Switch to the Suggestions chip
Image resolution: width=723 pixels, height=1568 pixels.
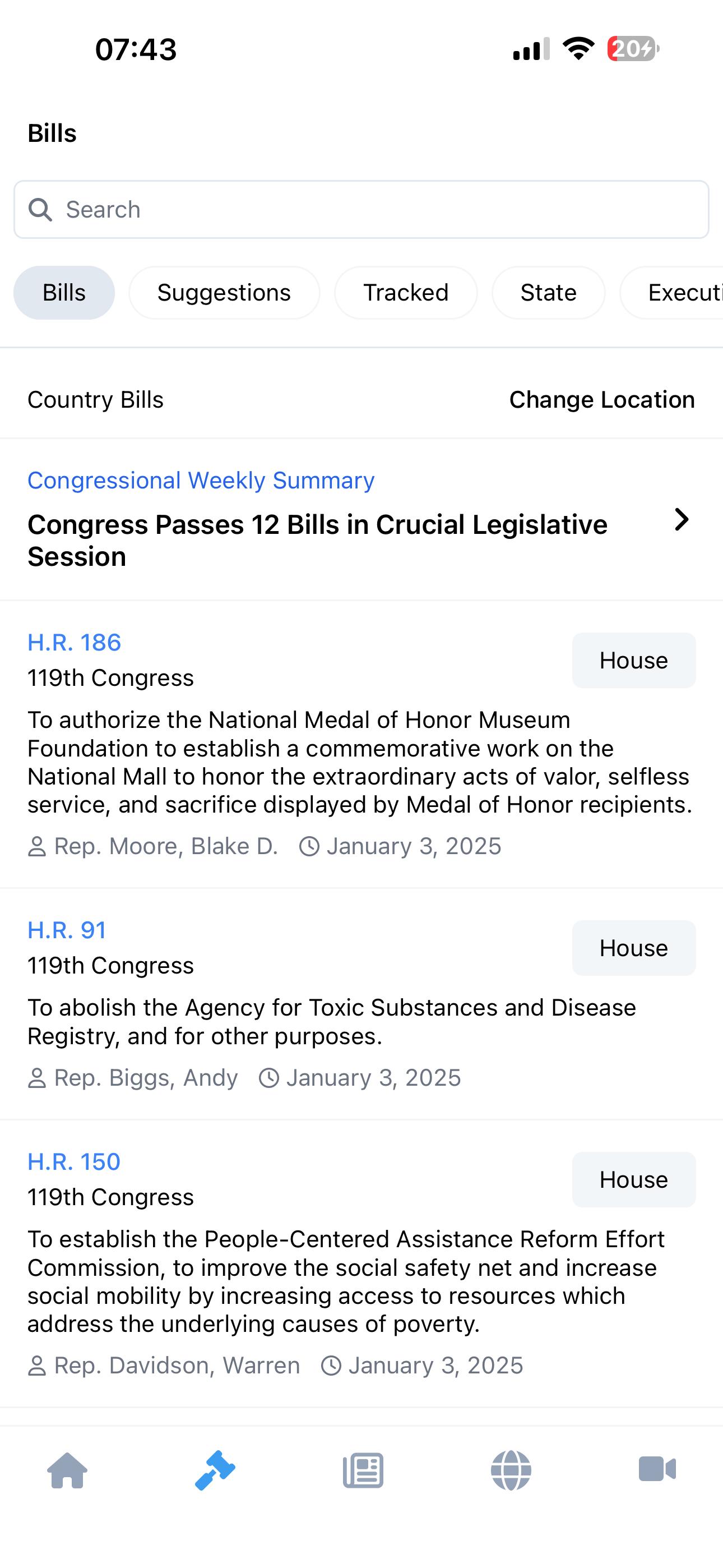tap(224, 293)
